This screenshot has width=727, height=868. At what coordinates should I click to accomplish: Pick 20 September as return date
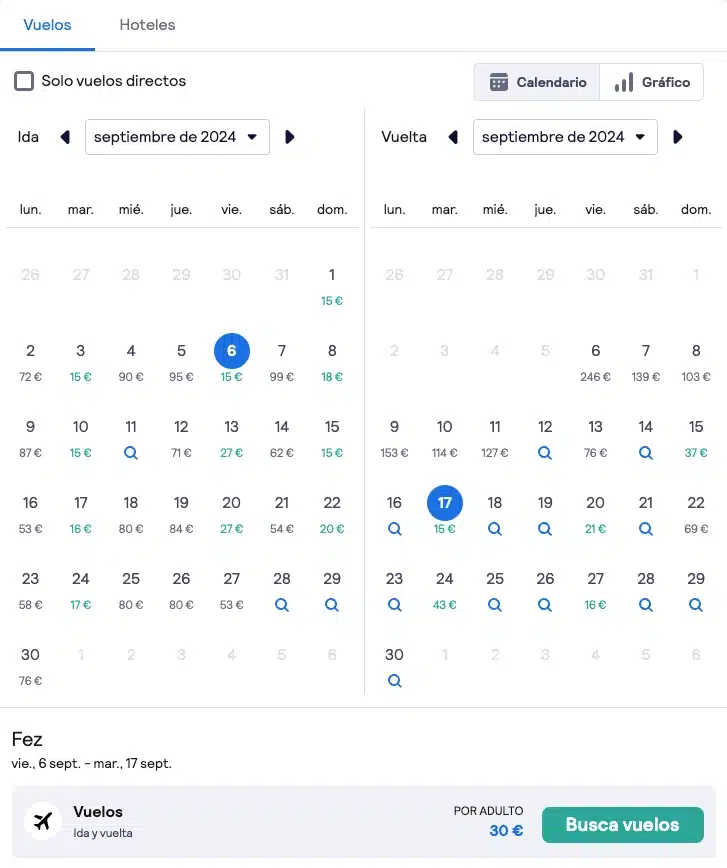tap(595, 511)
